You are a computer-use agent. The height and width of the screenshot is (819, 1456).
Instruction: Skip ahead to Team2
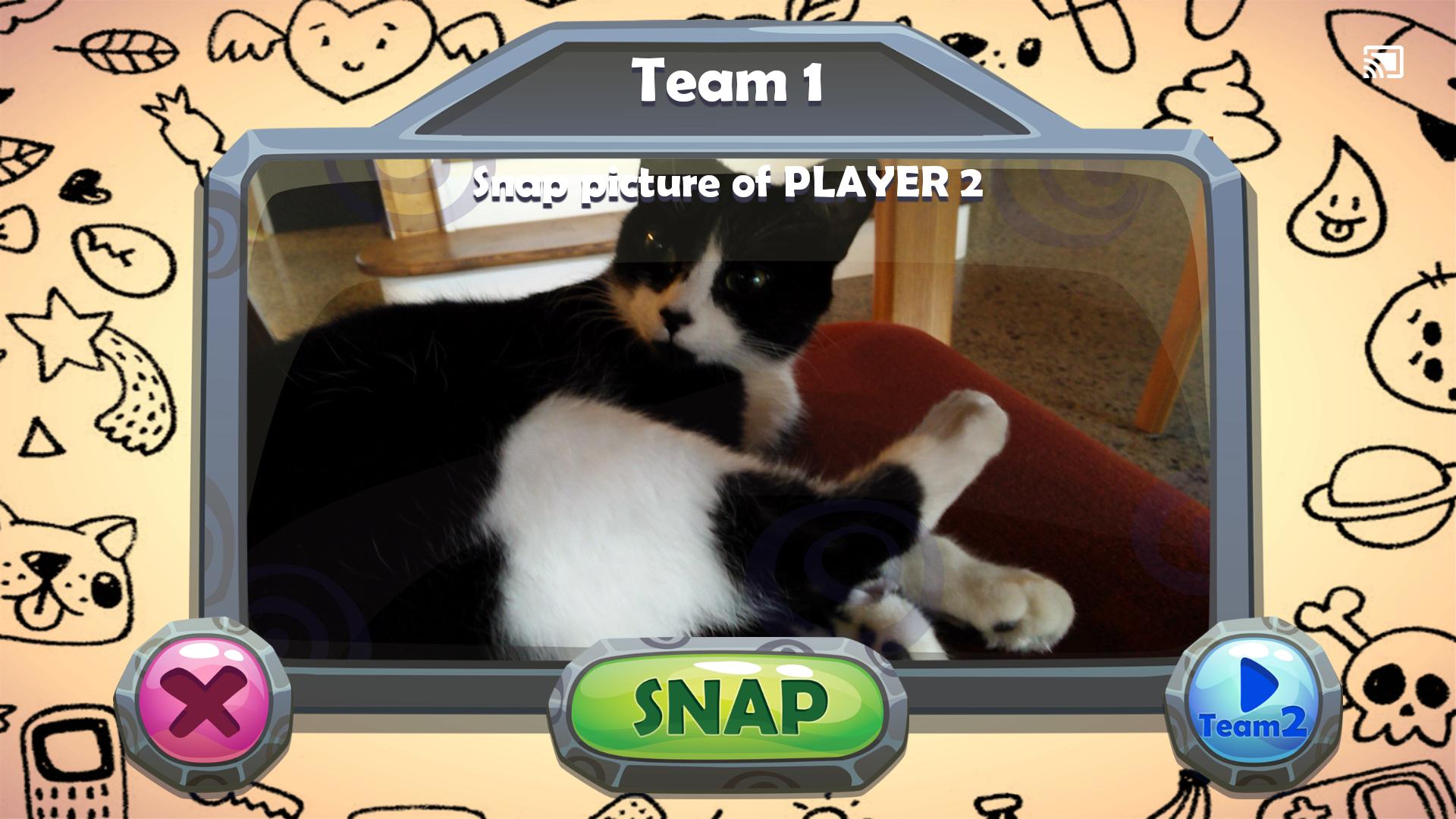coord(1253,702)
